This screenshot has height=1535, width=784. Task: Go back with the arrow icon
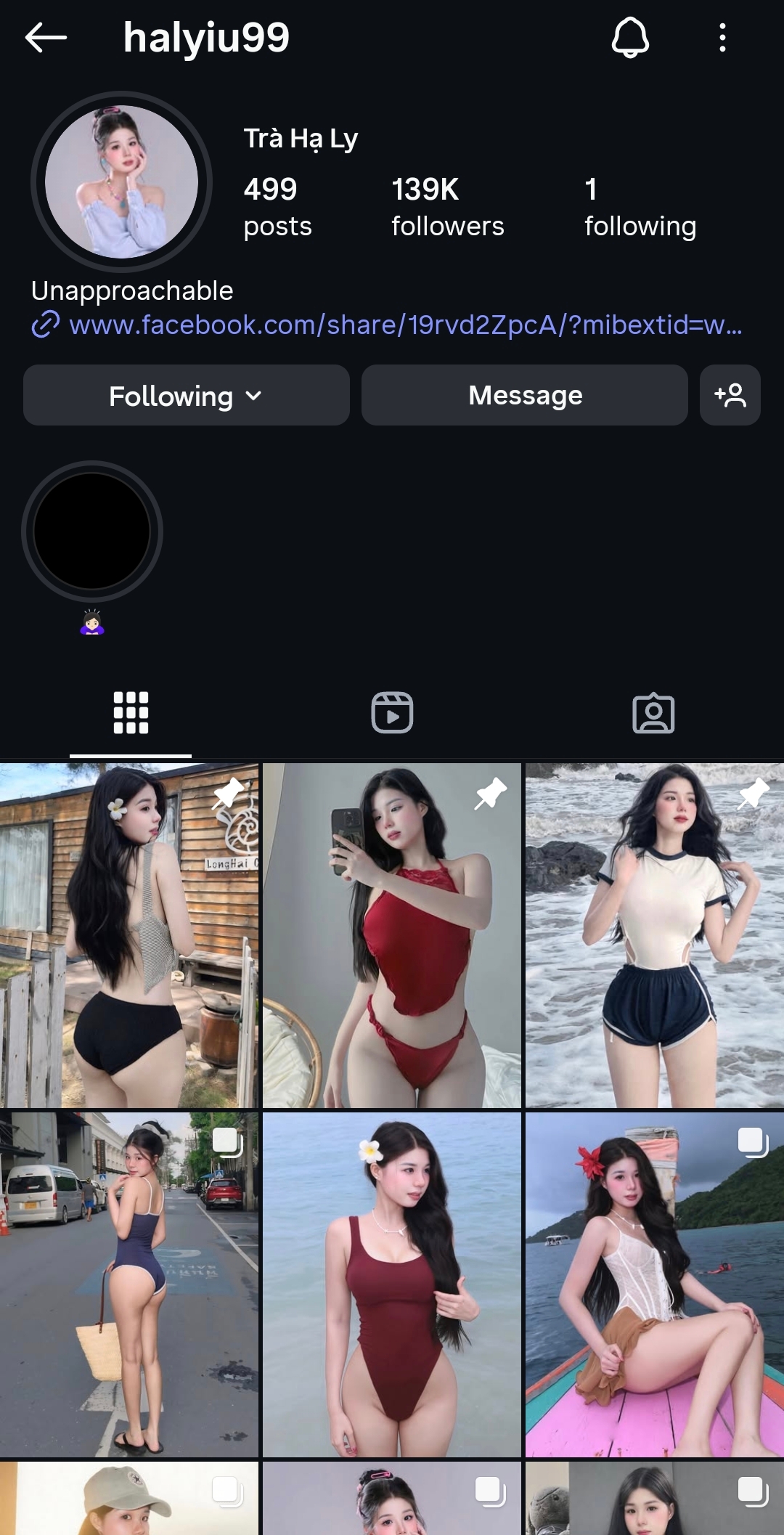(46, 38)
